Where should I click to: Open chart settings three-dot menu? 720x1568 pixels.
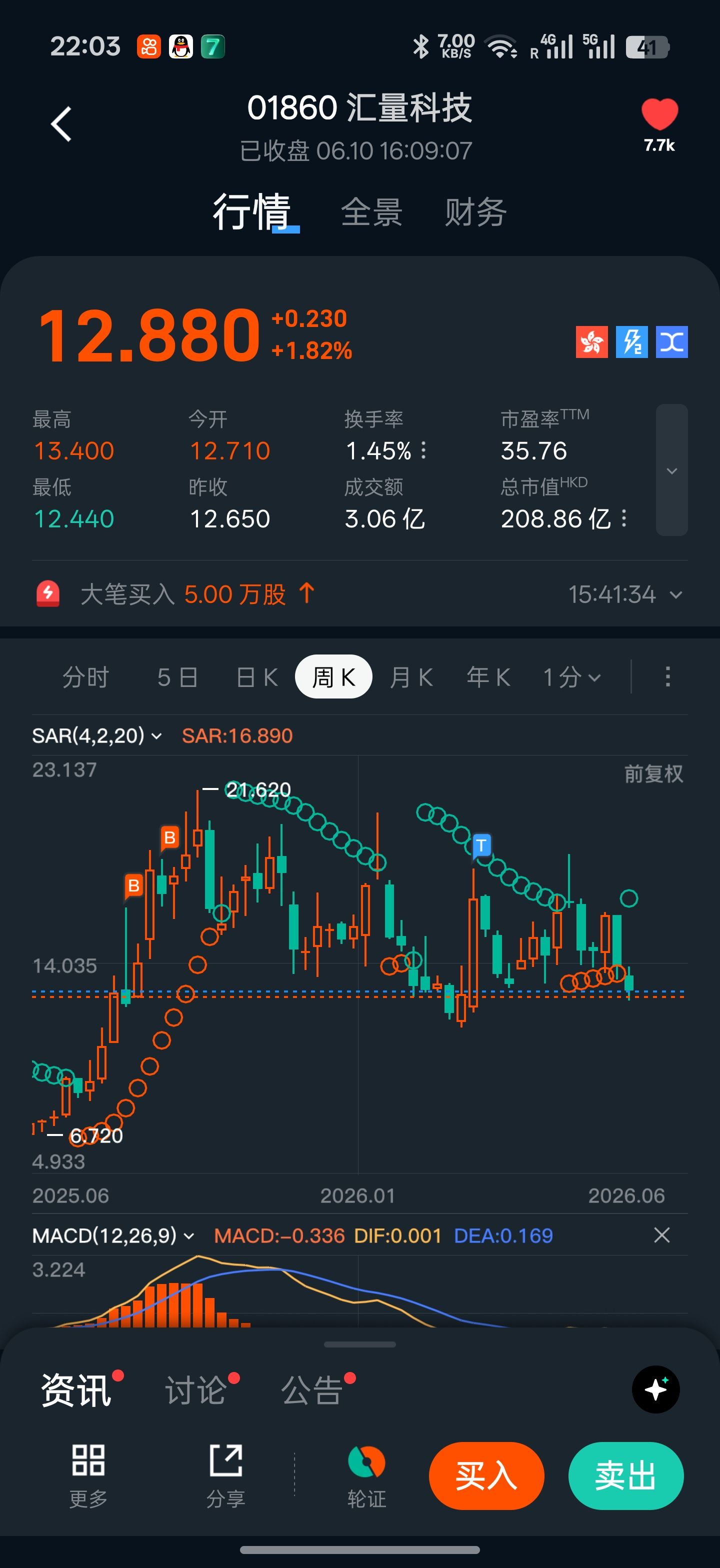pos(667,677)
